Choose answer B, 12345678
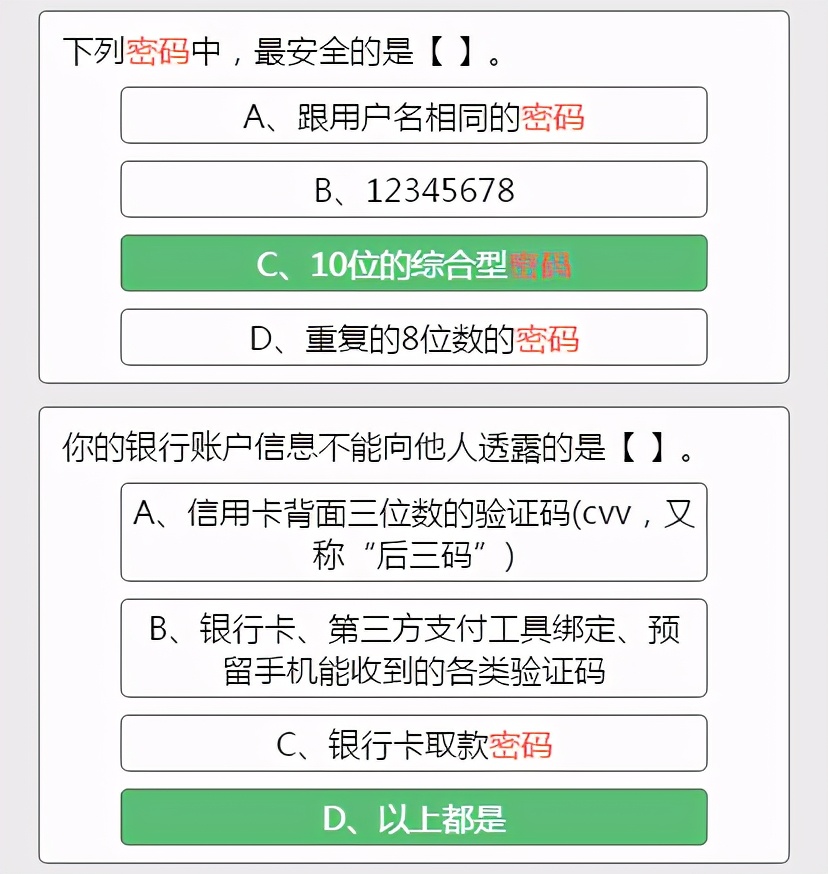The width and height of the screenshot is (828, 874). 413,190
